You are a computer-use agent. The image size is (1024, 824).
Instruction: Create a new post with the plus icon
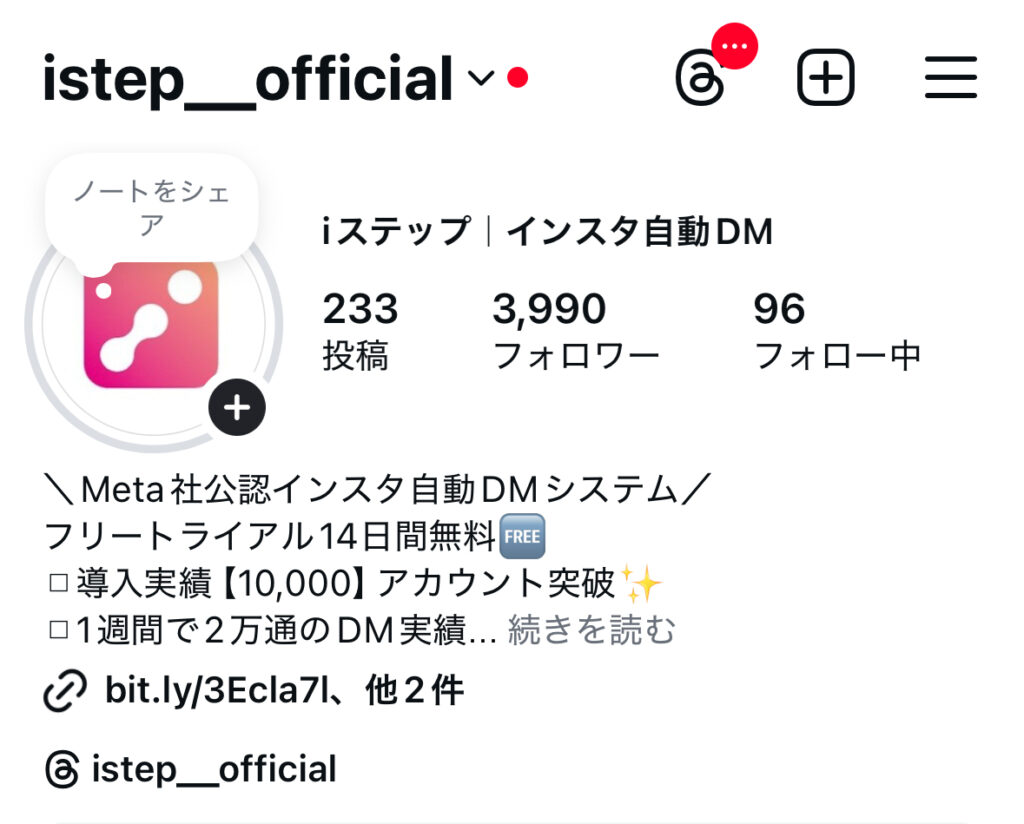(x=825, y=77)
